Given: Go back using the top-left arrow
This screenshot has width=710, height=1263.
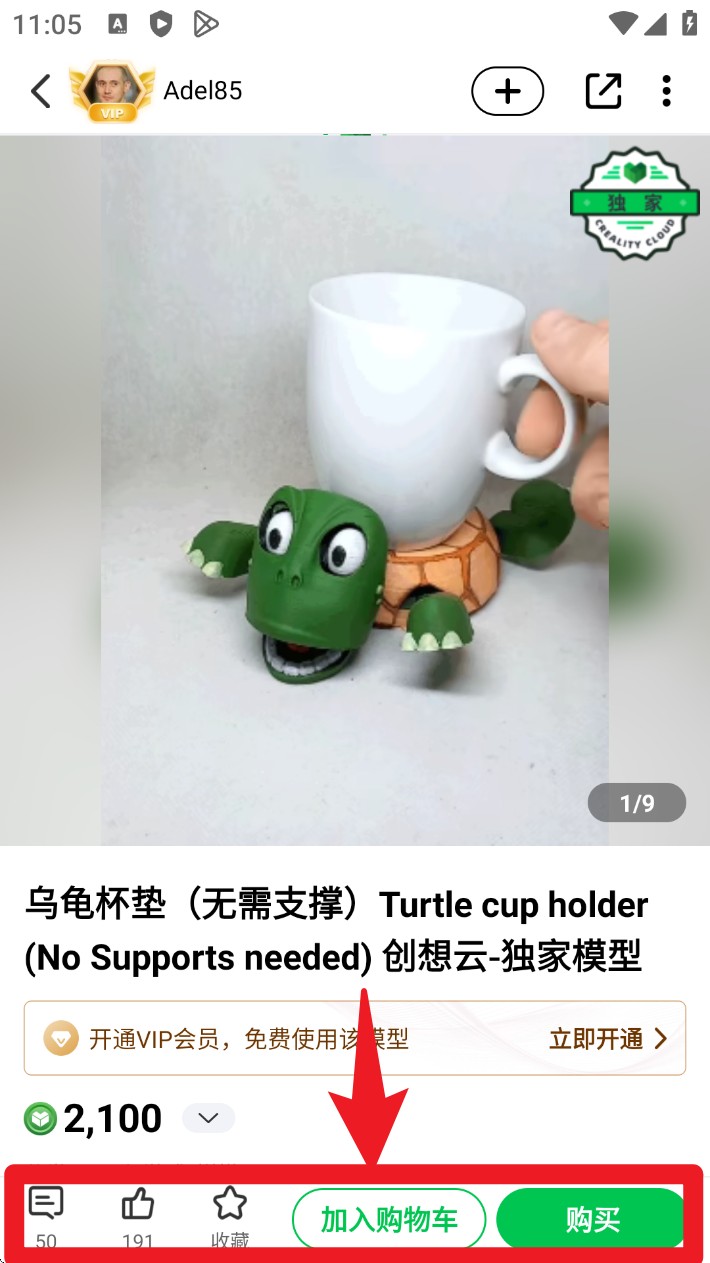Looking at the screenshot, I should click(x=41, y=92).
